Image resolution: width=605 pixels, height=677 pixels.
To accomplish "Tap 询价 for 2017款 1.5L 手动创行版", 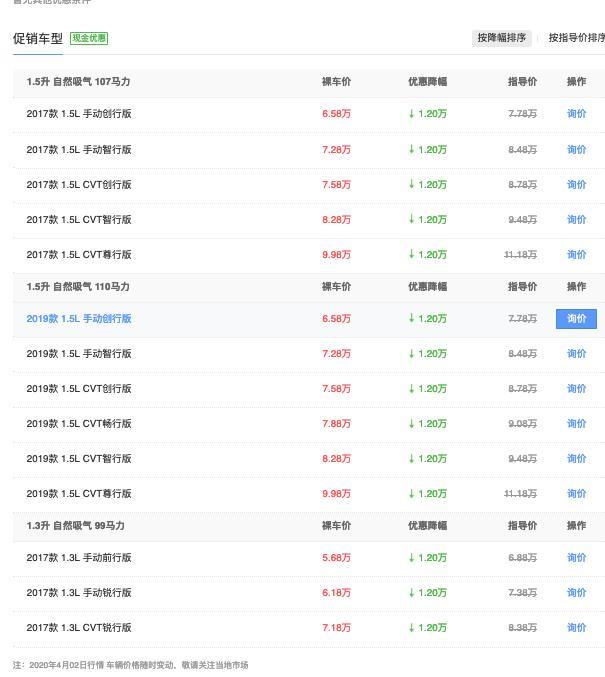I will coord(576,114).
